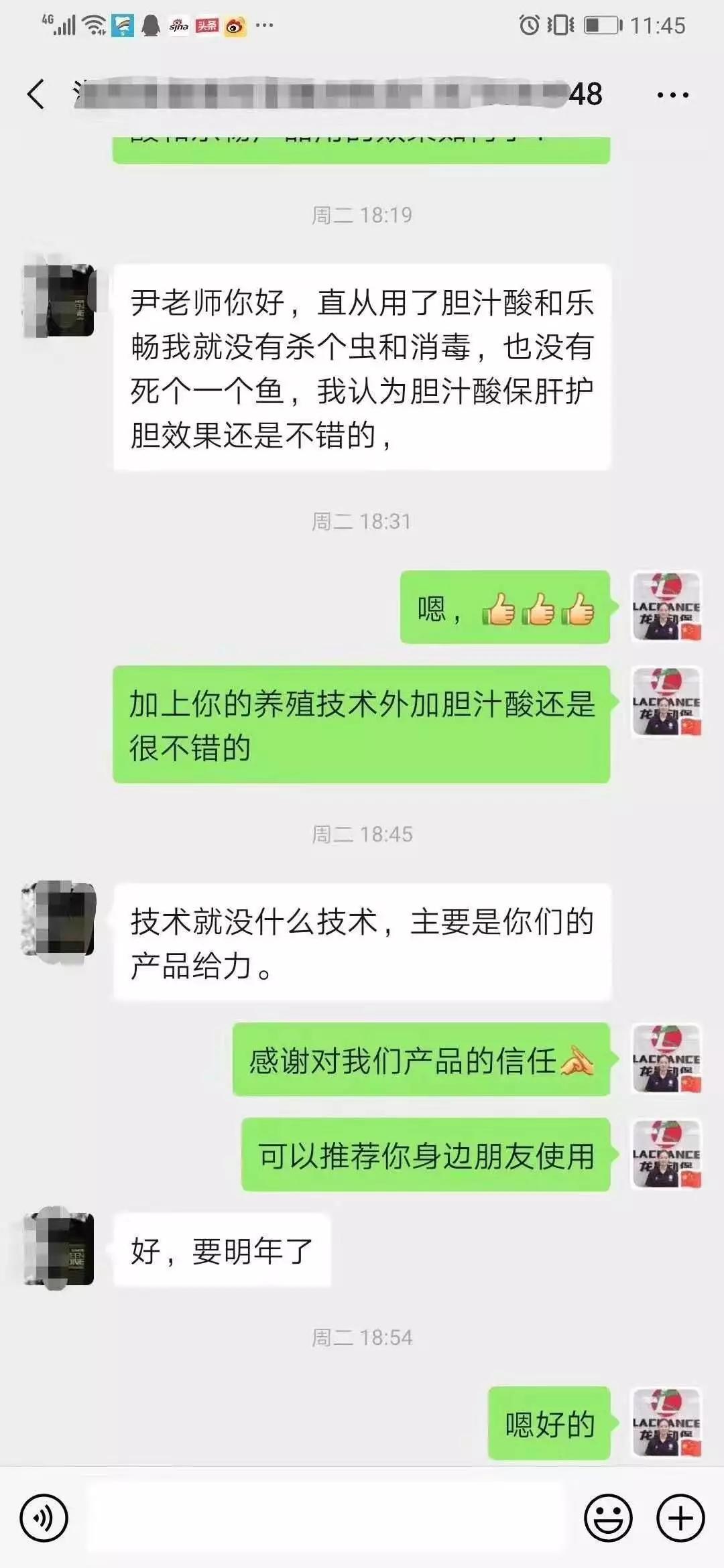Open contact avatar beside 尹老师你好 message
This screenshot has height=1568, width=724.
tap(60, 300)
